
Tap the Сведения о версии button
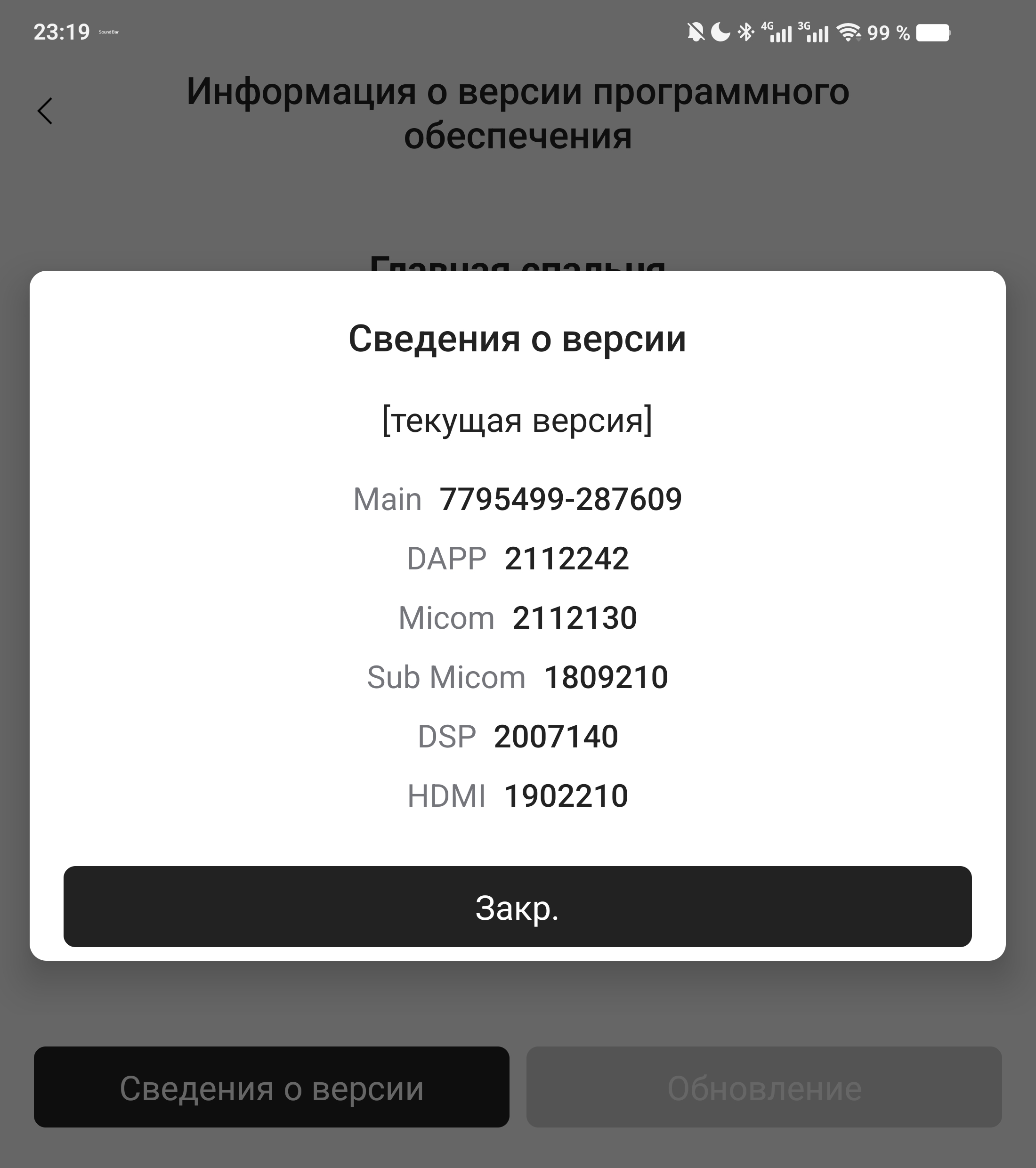[x=271, y=1087]
